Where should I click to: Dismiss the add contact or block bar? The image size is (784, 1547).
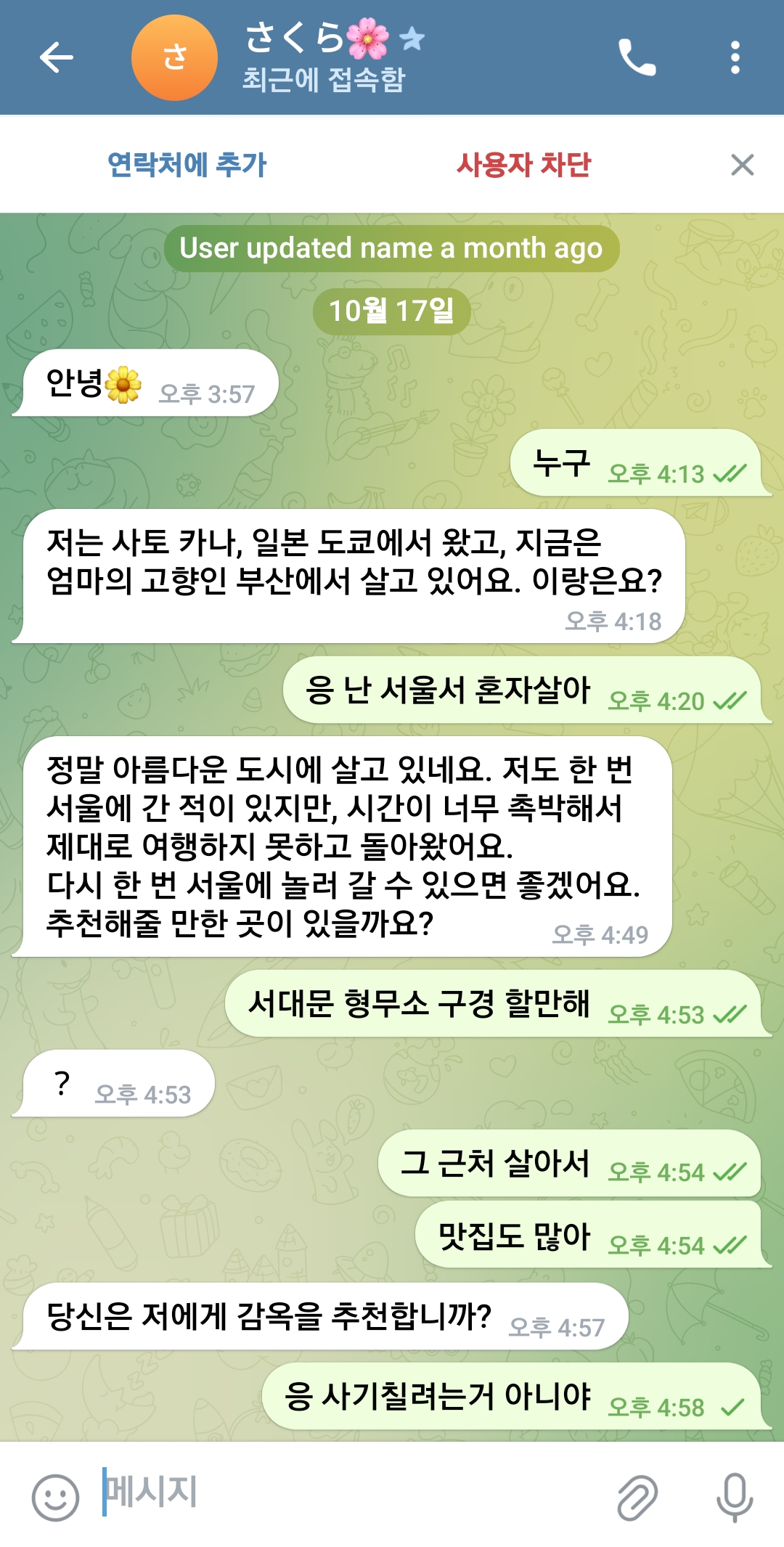pos(742,165)
